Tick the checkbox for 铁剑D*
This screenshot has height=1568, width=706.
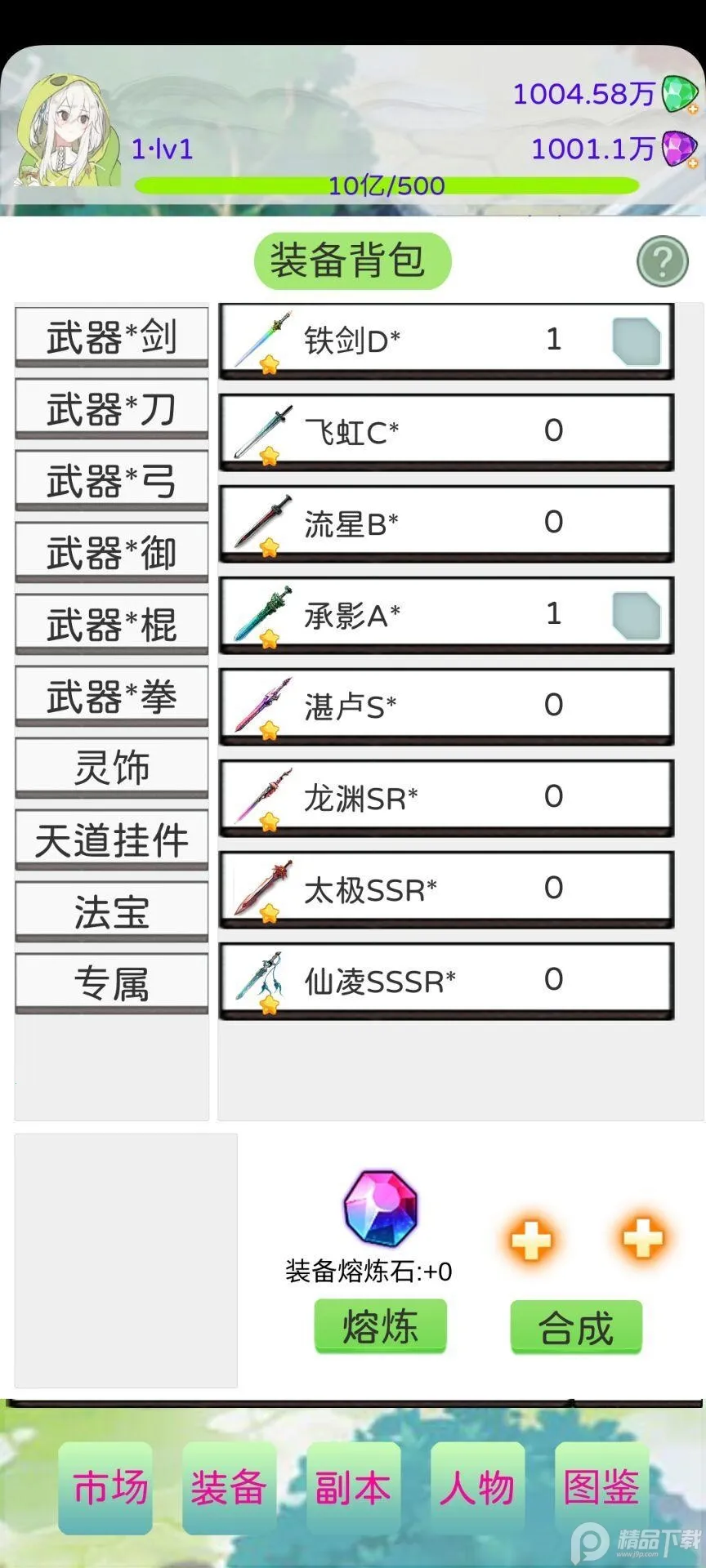point(636,341)
